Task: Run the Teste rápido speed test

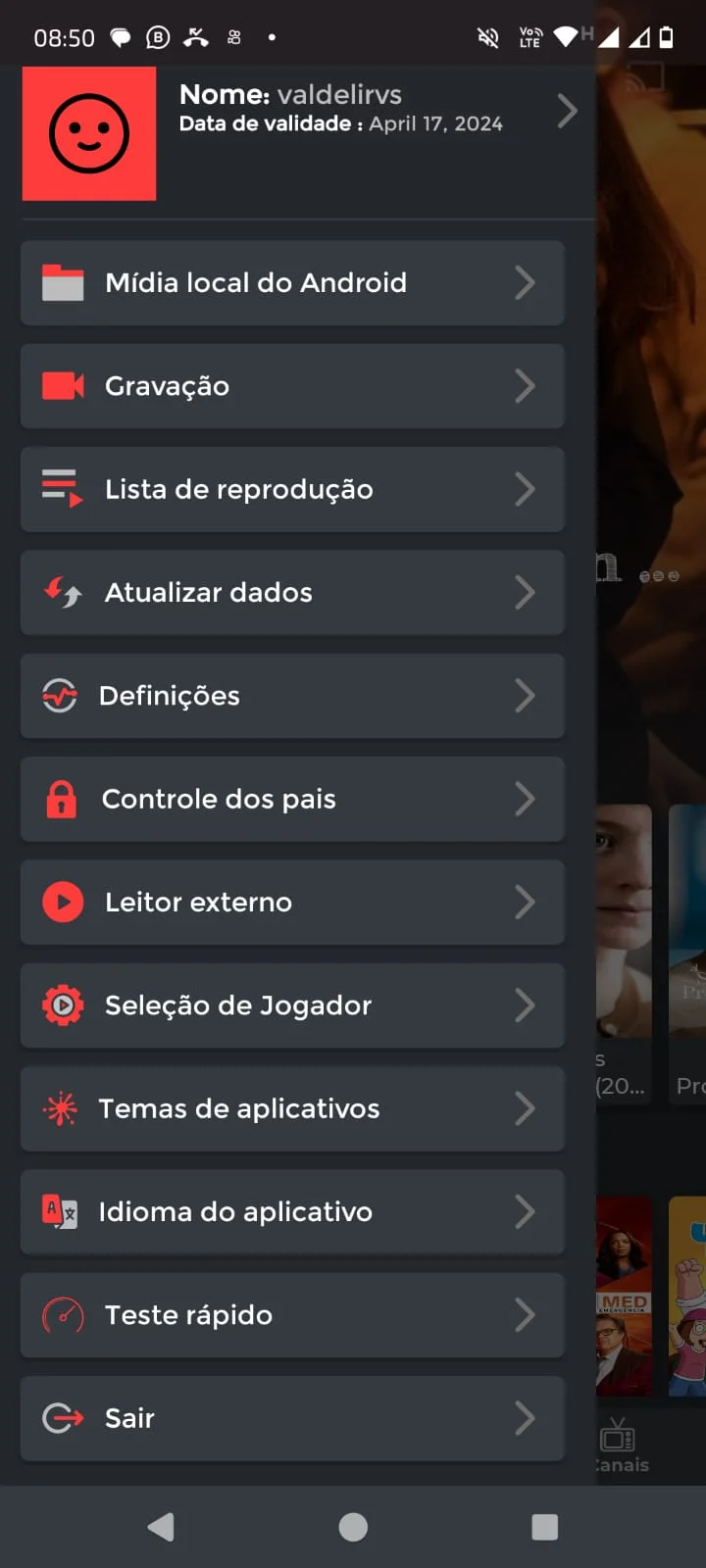Action: pos(292,1315)
